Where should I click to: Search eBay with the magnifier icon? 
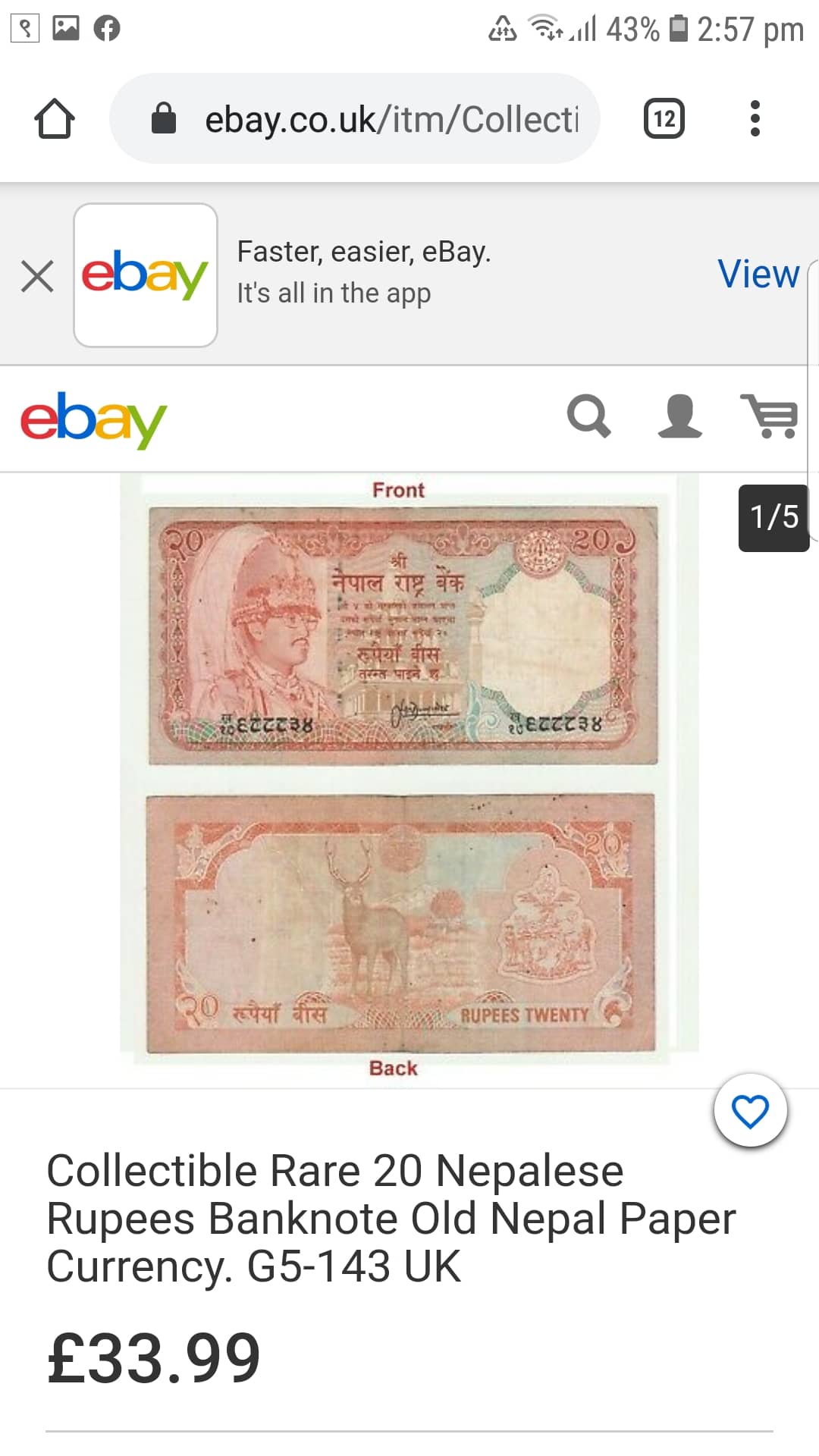(588, 416)
